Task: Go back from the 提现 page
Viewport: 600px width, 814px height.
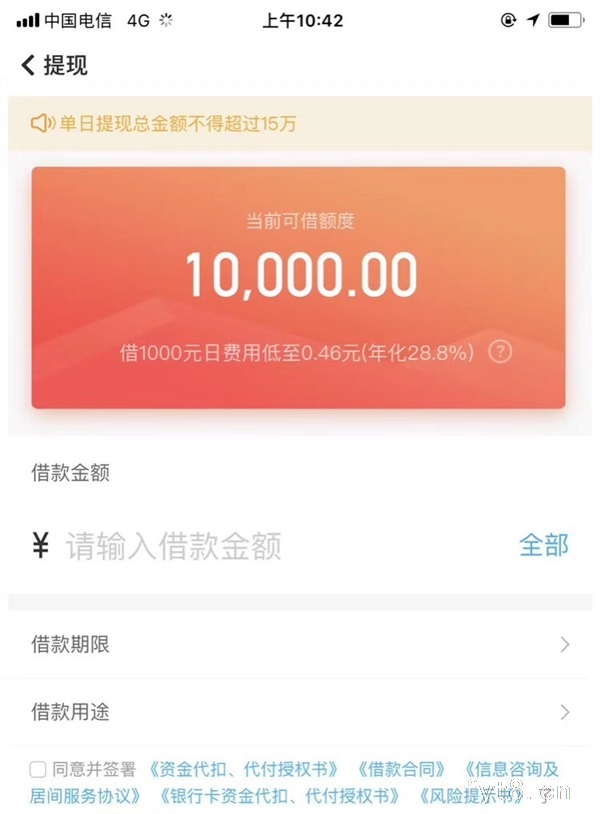Action: coord(29,66)
